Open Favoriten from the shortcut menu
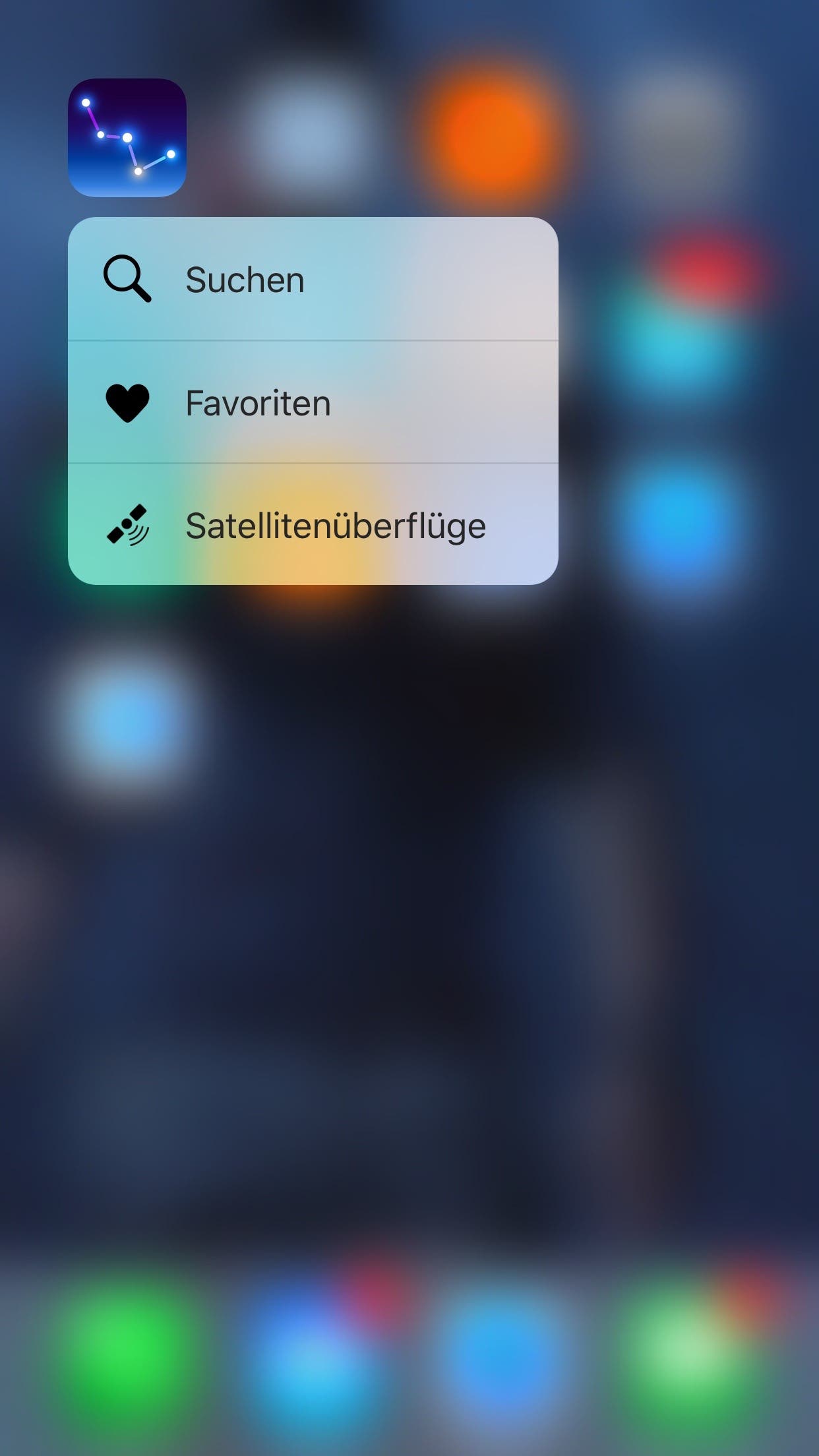This screenshot has height=1456, width=819. click(x=313, y=402)
